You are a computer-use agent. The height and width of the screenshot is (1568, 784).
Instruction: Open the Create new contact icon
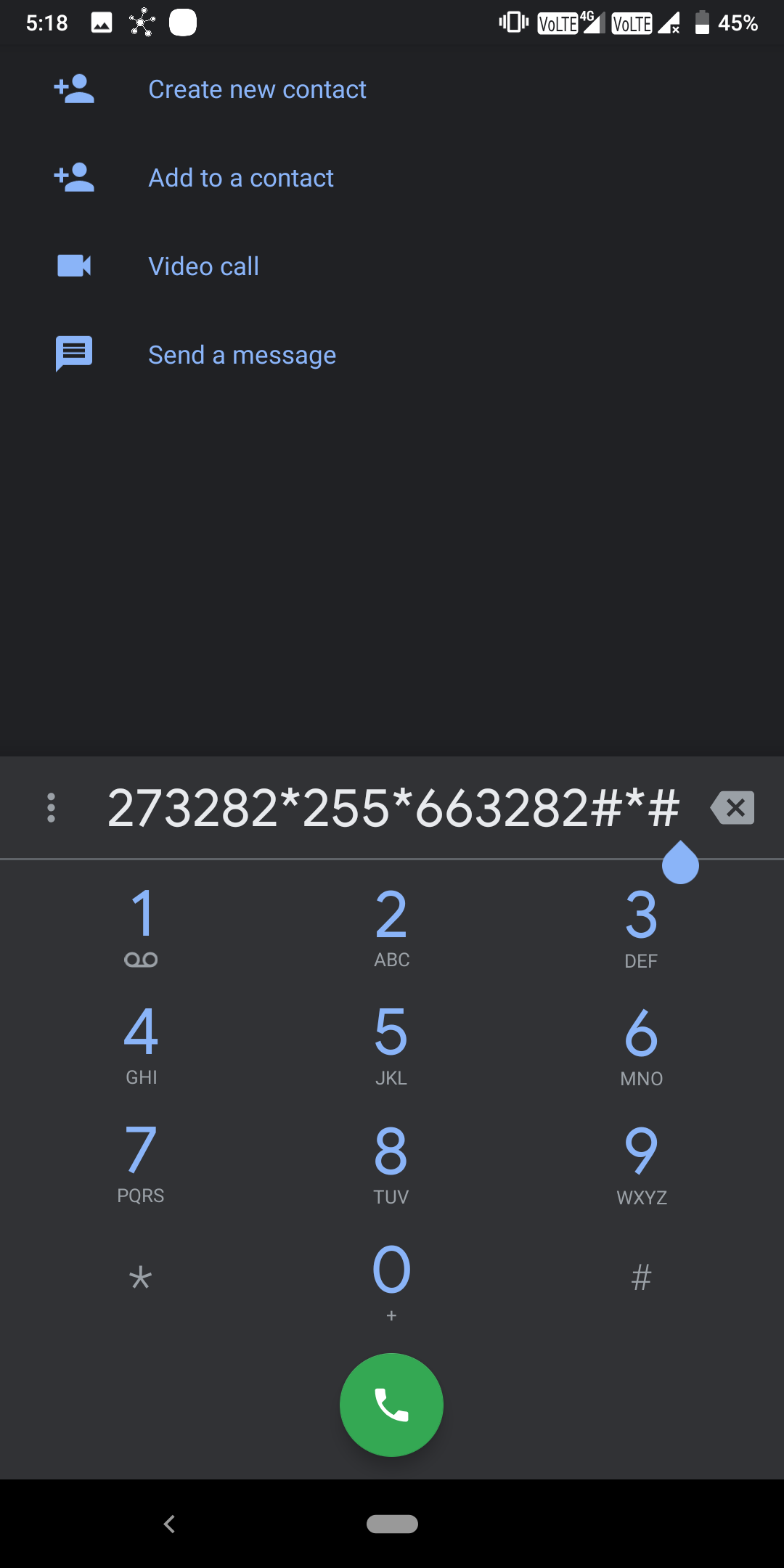coord(75,89)
